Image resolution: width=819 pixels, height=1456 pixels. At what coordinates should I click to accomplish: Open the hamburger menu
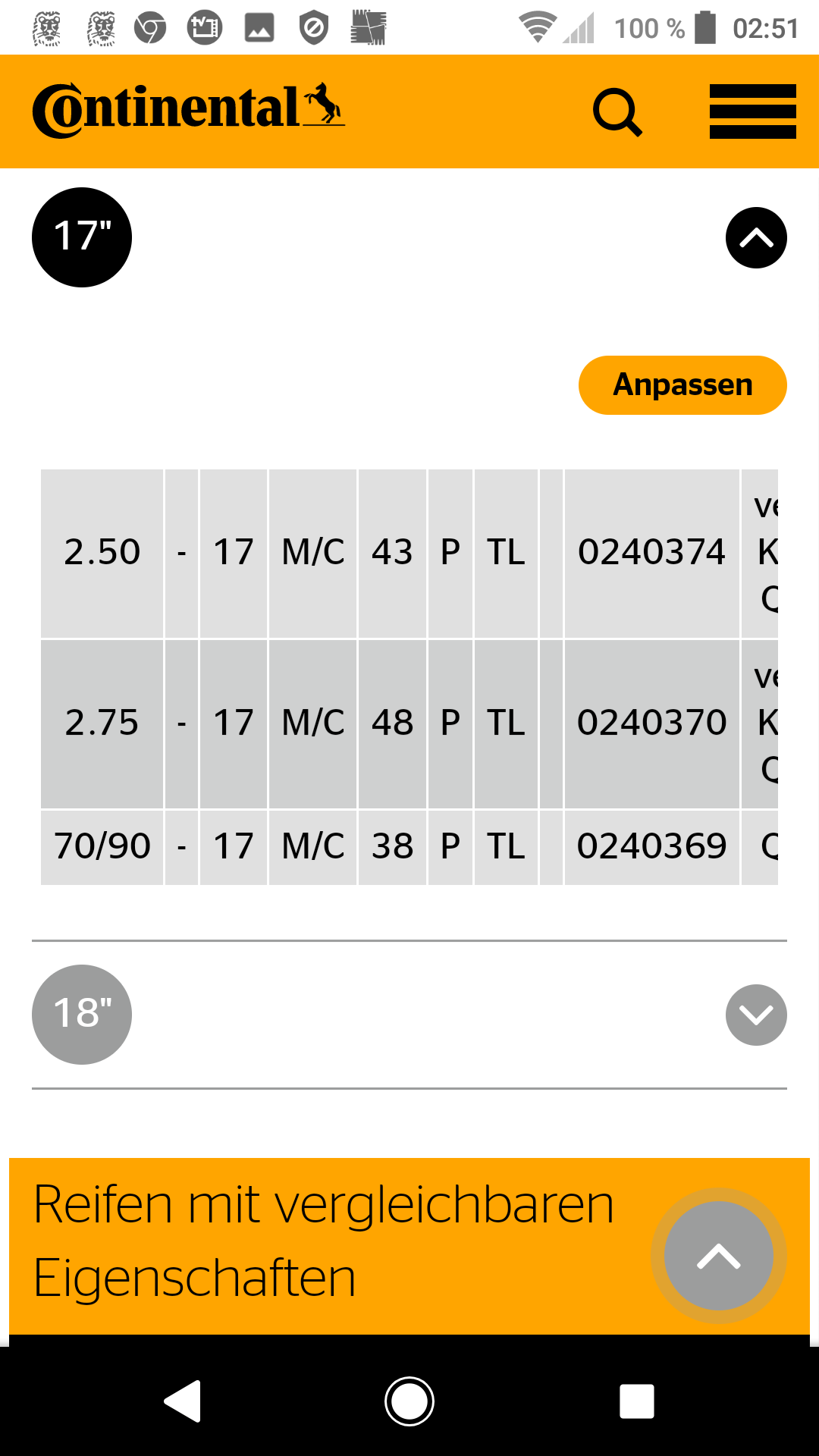click(x=752, y=111)
